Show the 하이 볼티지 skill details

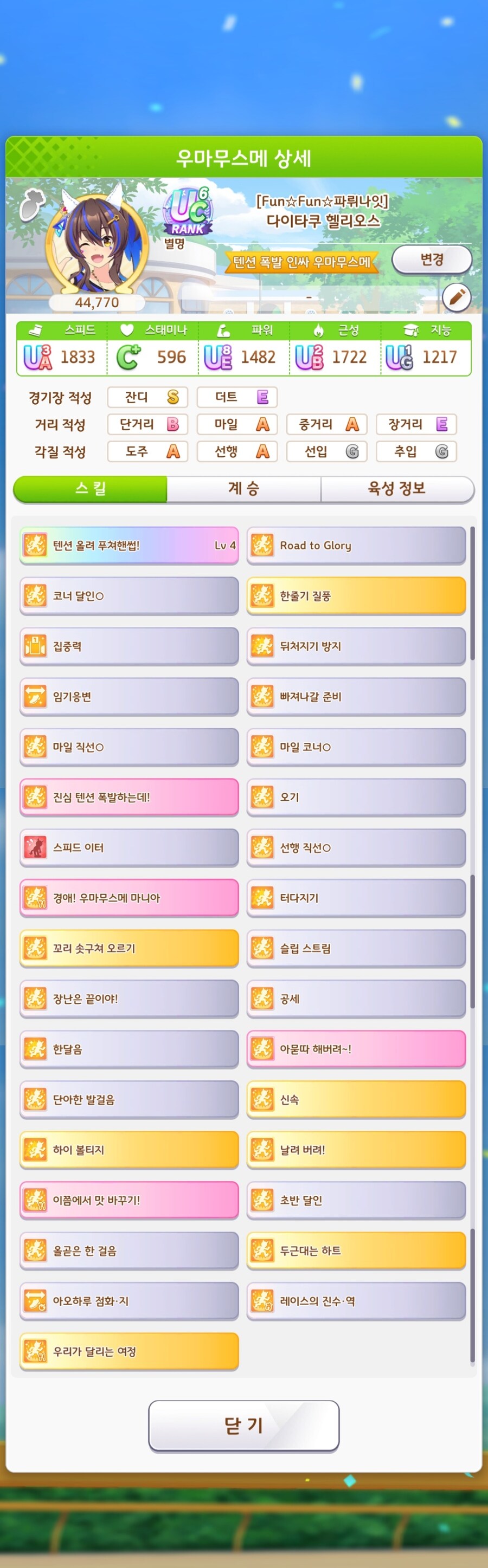tap(129, 1149)
